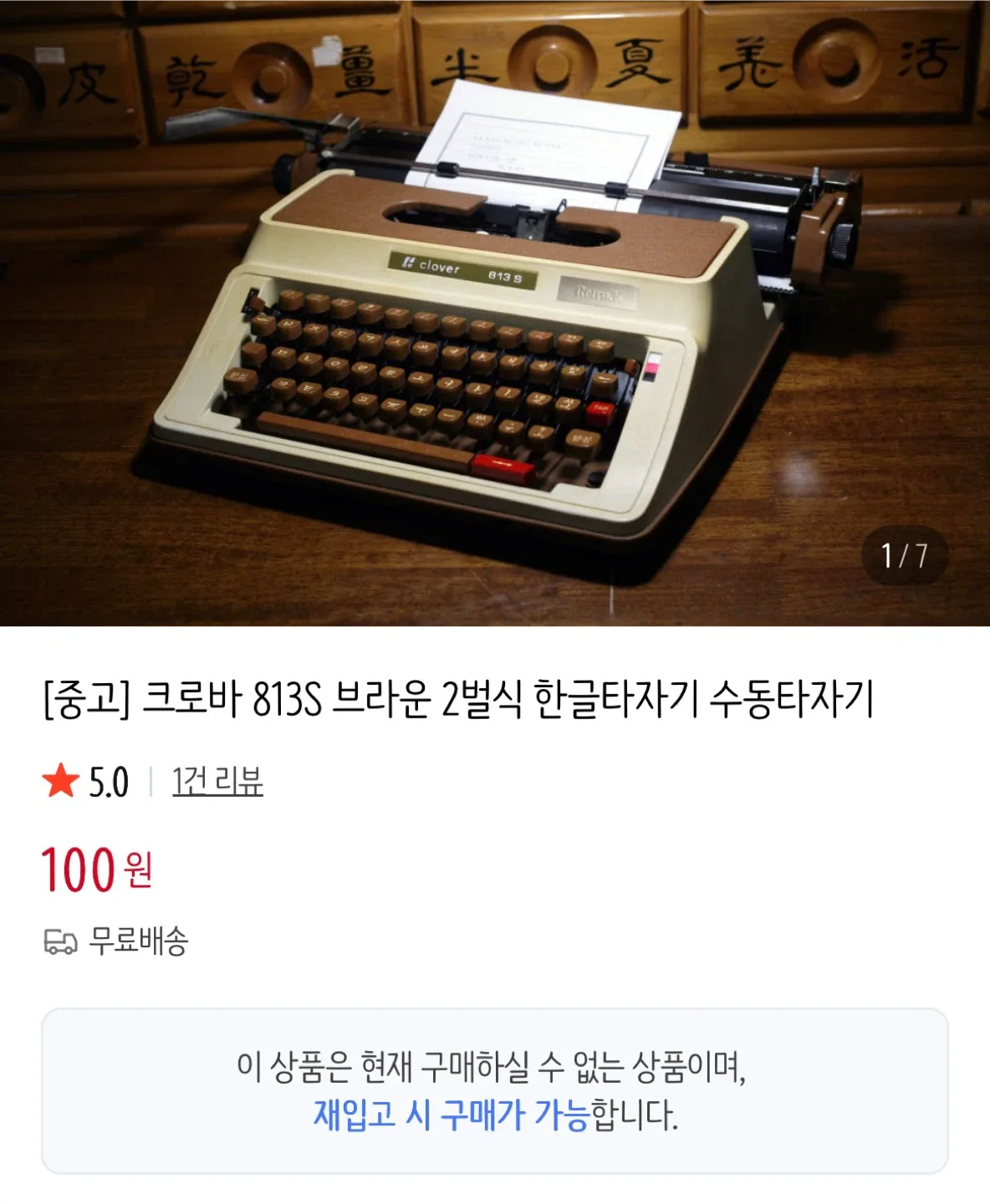This screenshot has width=990, height=1204.
Task: Open the 1건 리뷰 review link
Action: click(217, 782)
